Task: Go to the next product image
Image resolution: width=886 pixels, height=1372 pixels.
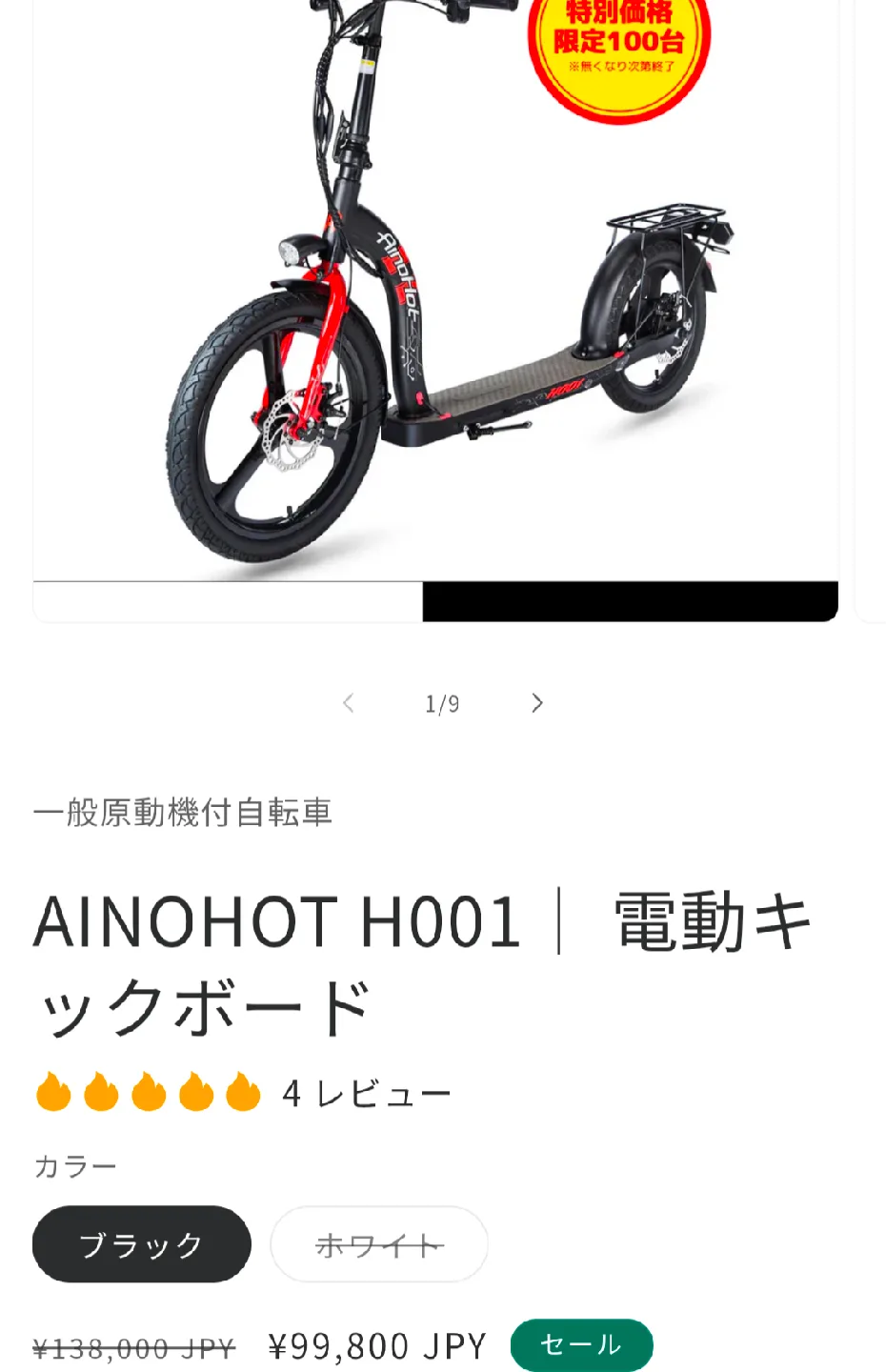Action: point(537,703)
